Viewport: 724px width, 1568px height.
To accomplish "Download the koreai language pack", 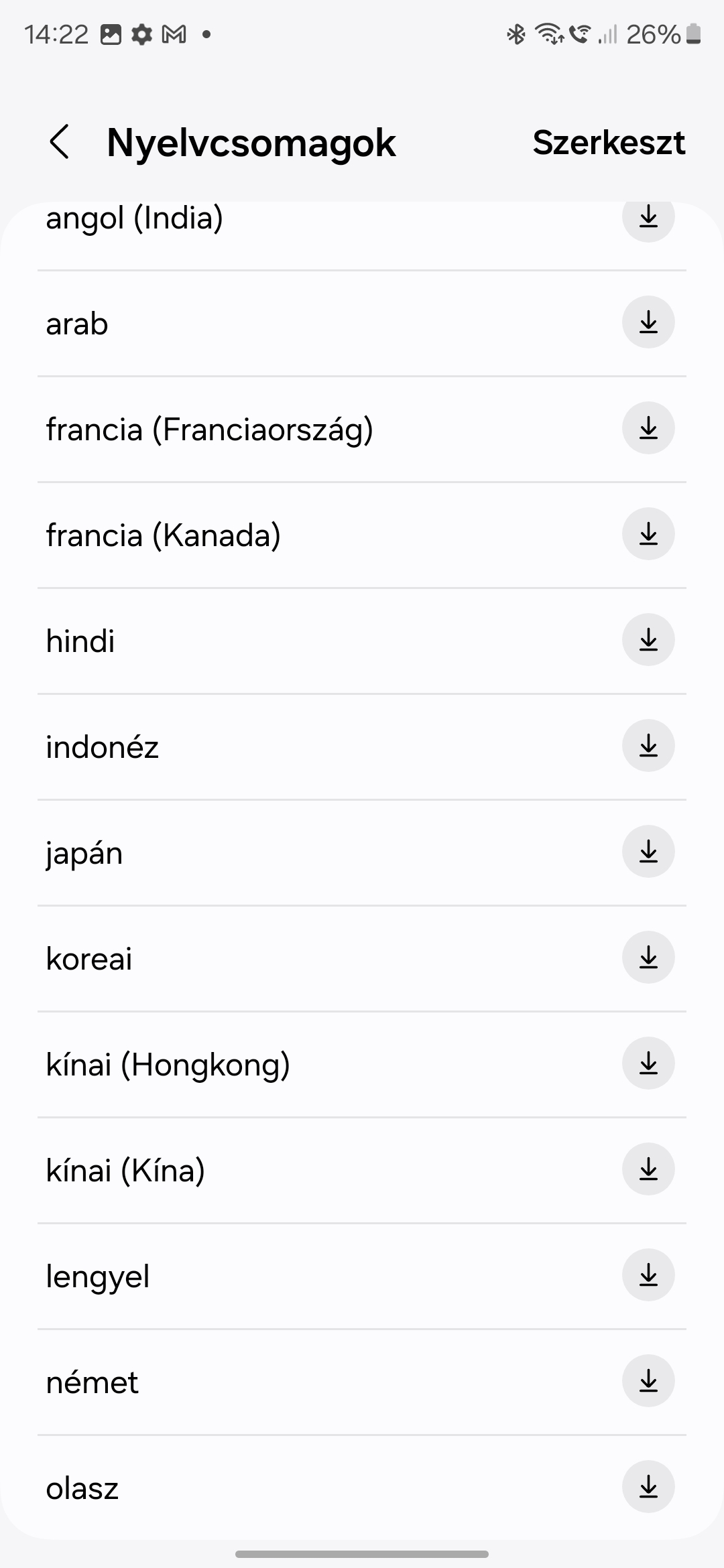I will pyautogui.click(x=648, y=958).
